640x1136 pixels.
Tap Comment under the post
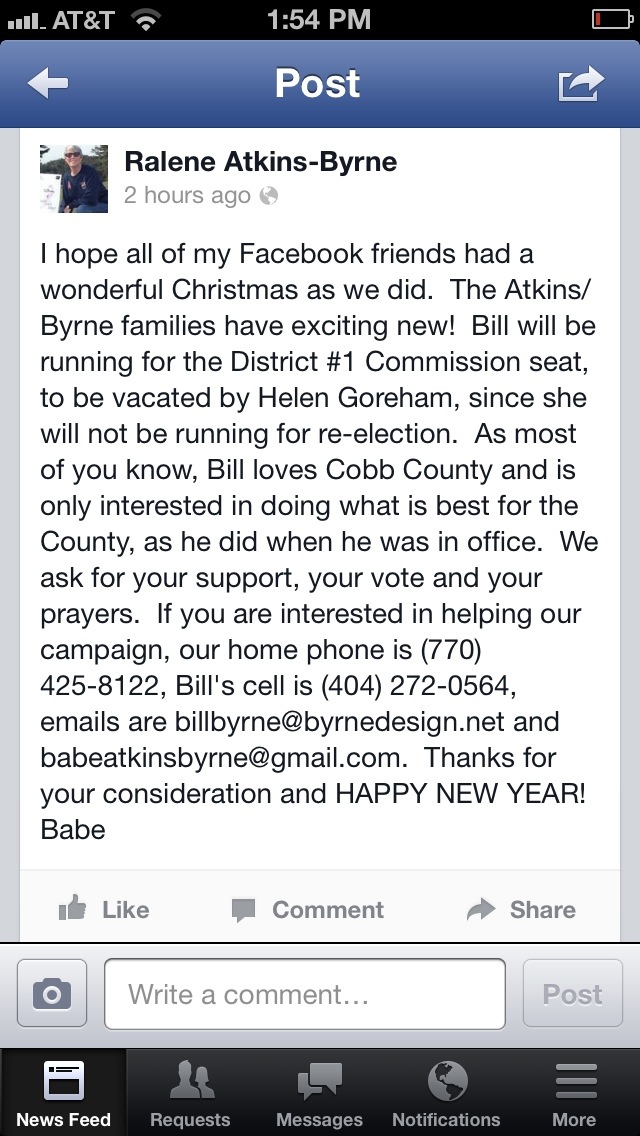tap(307, 909)
